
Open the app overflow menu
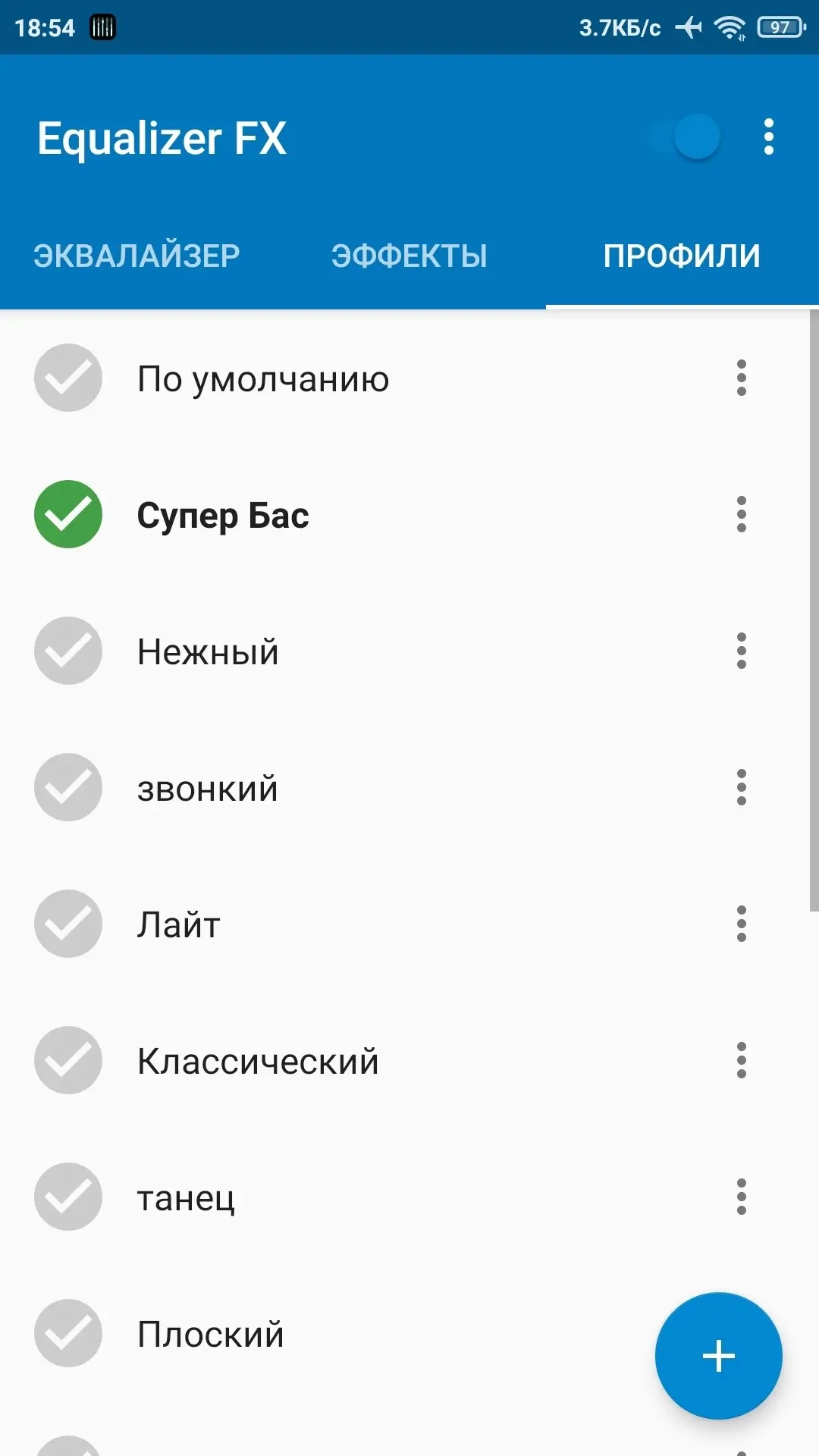tap(769, 137)
